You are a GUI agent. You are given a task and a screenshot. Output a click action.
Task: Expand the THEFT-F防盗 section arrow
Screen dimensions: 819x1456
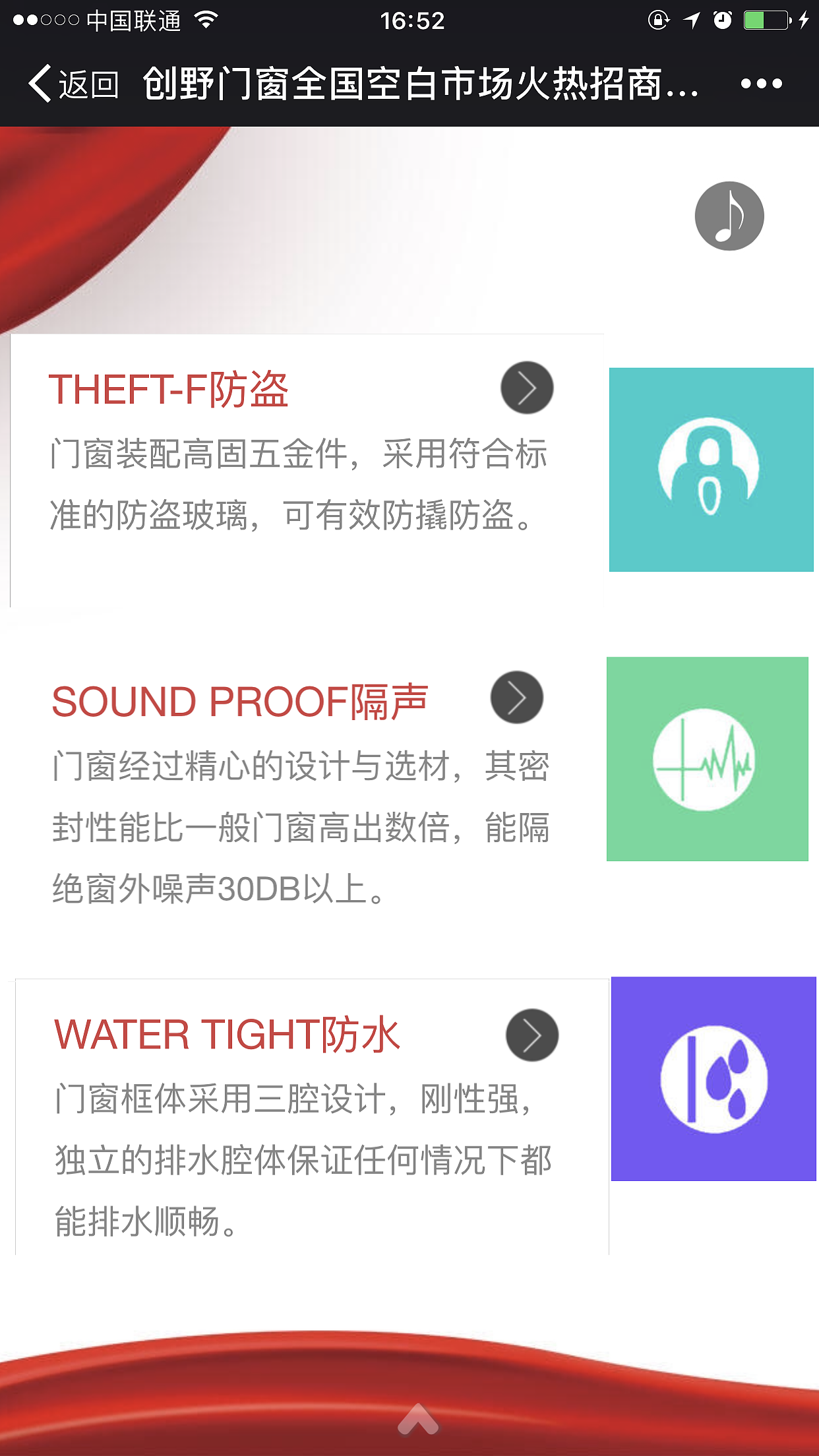click(527, 388)
